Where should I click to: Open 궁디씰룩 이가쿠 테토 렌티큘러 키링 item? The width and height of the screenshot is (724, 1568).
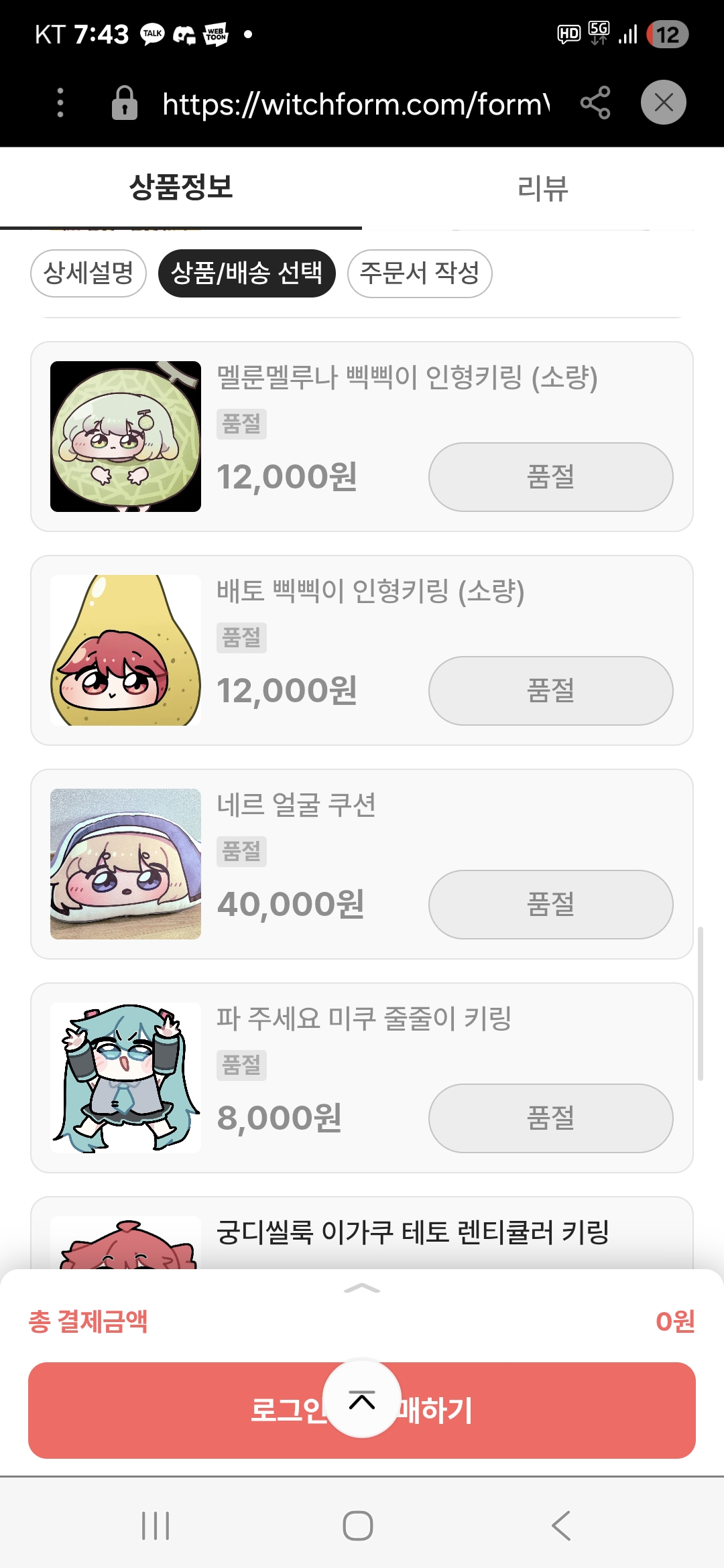click(x=412, y=1233)
